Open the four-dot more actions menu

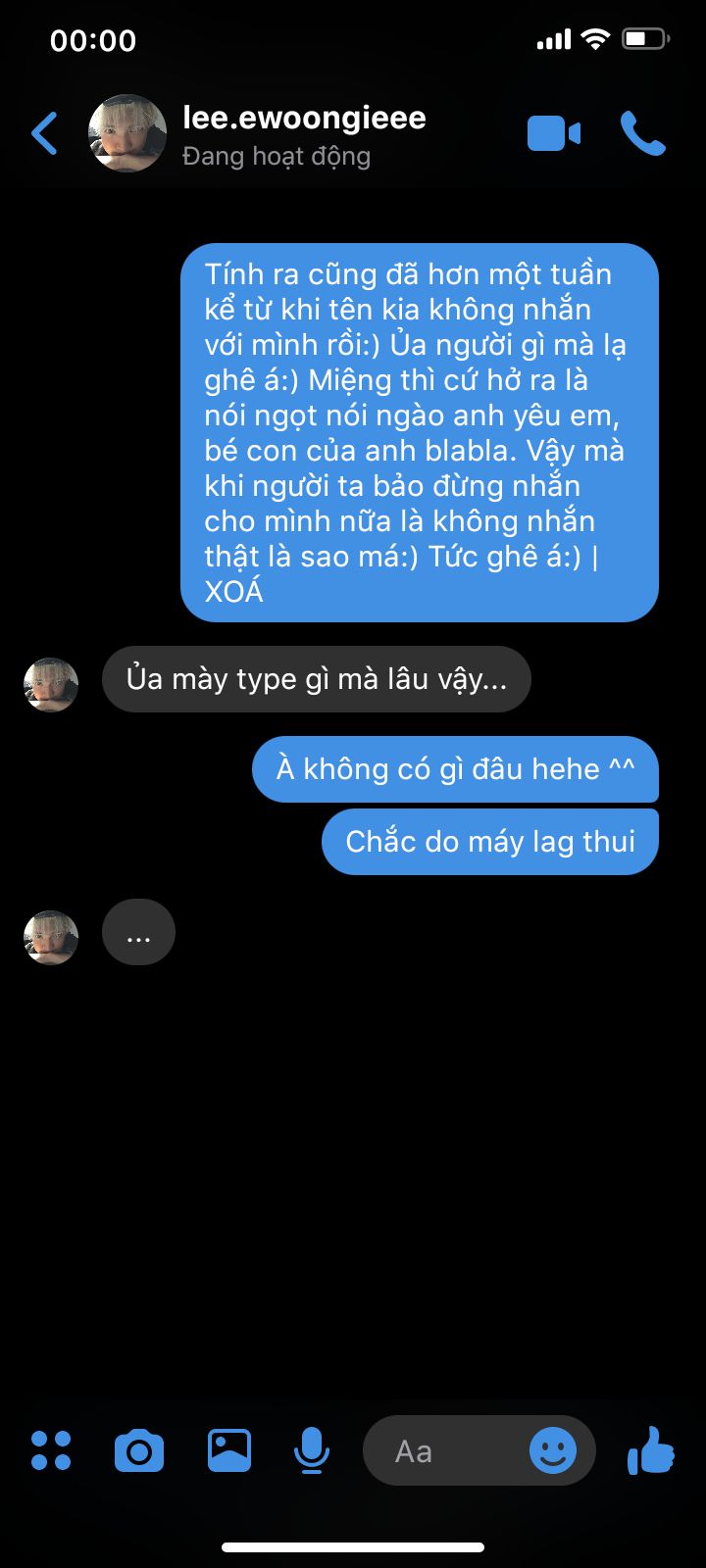click(x=51, y=1450)
